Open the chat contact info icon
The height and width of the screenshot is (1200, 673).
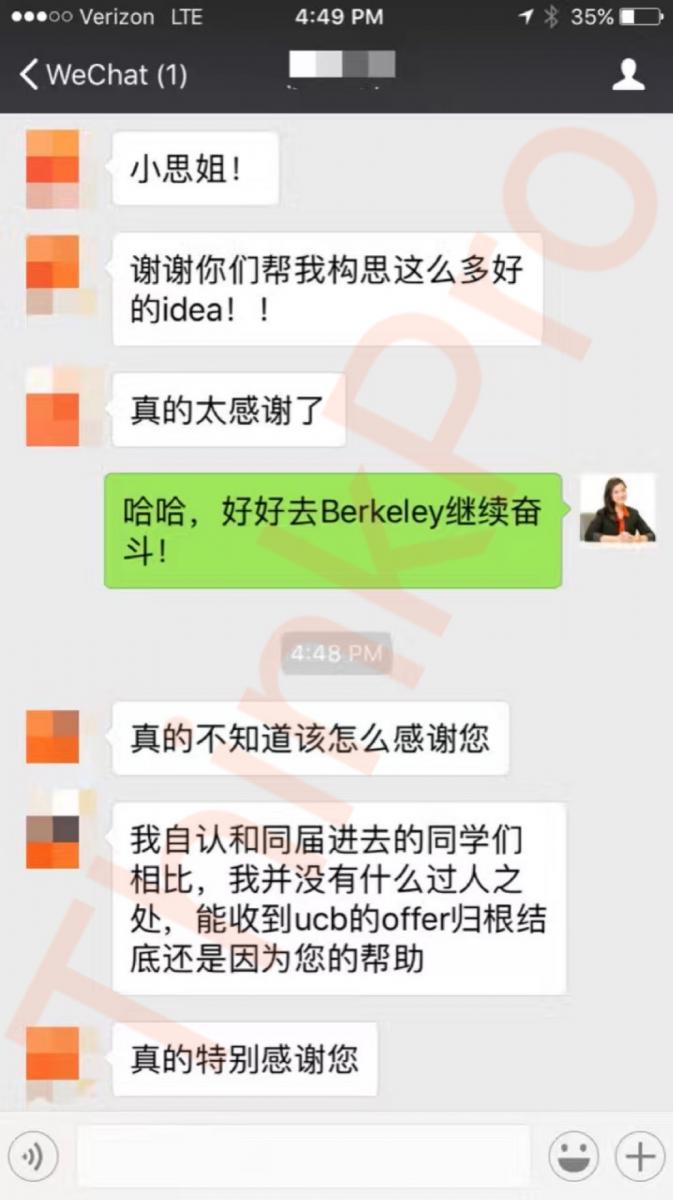click(x=628, y=75)
